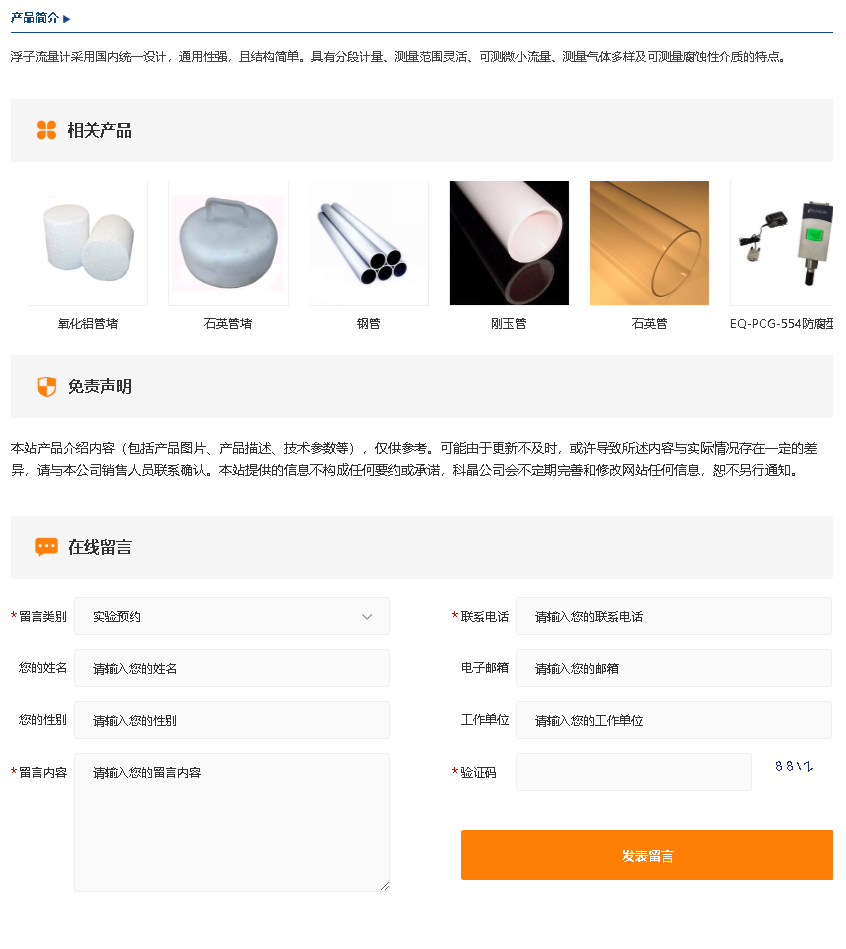Select the 工作单位 field

(673, 720)
